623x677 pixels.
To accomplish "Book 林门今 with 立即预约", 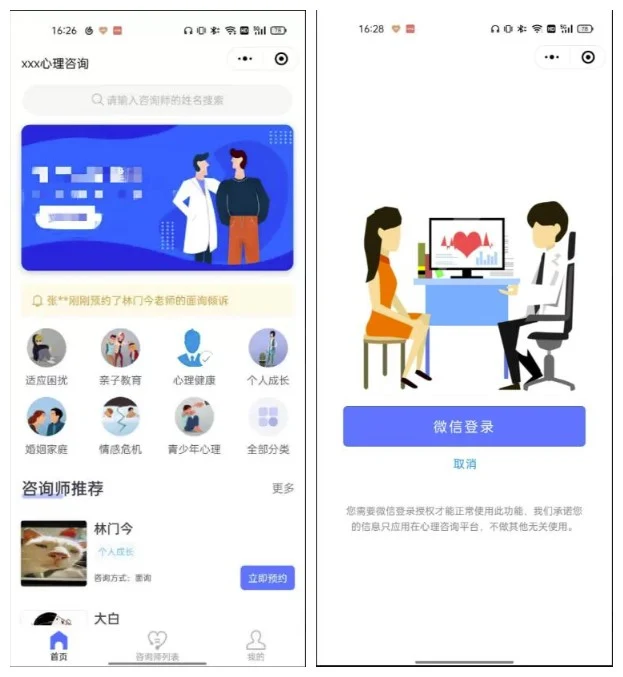I will [x=267, y=578].
